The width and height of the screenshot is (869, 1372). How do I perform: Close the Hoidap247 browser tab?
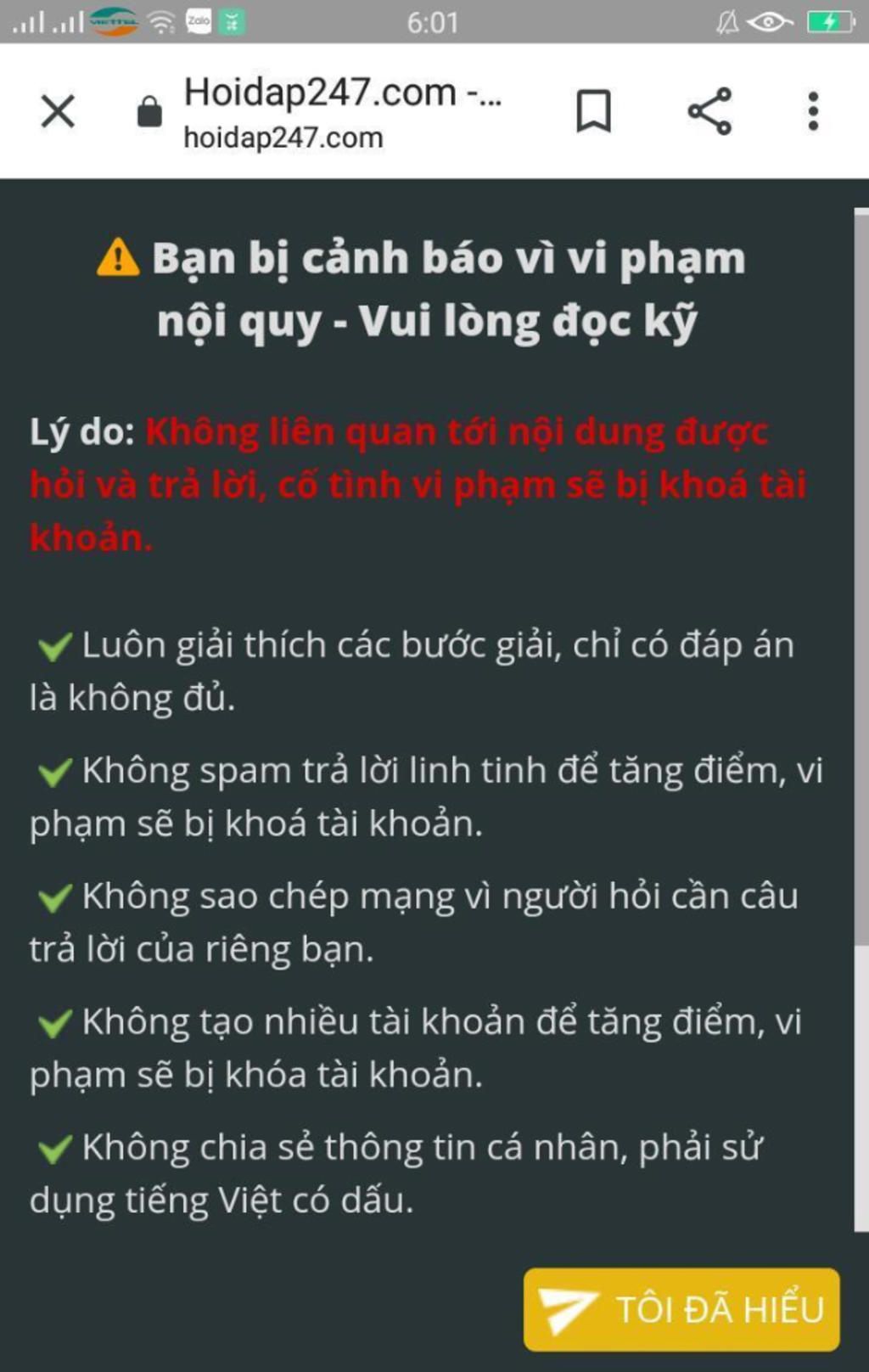pyautogui.click(x=58, y=111)
